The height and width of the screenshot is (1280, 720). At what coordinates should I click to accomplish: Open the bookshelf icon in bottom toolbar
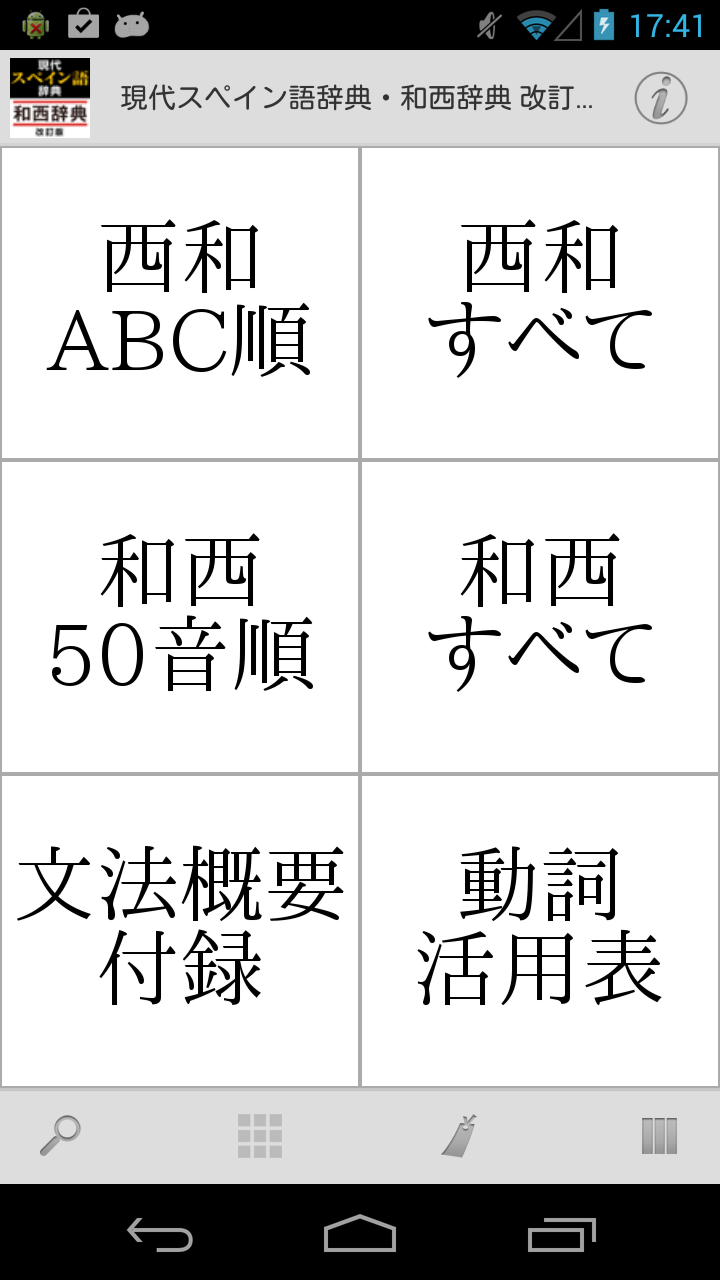tap(659, 1136)
